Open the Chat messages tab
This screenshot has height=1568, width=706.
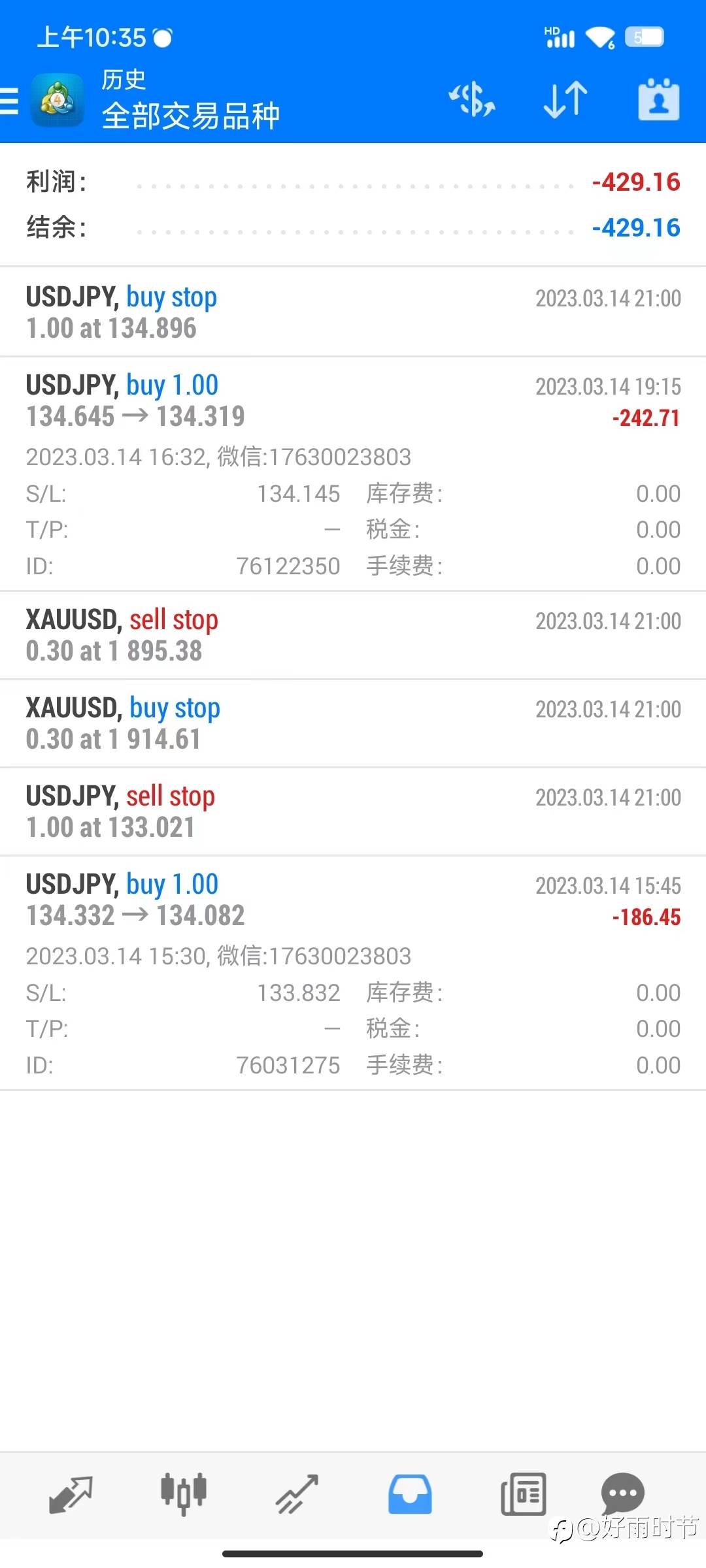[x=622, y=1492]
